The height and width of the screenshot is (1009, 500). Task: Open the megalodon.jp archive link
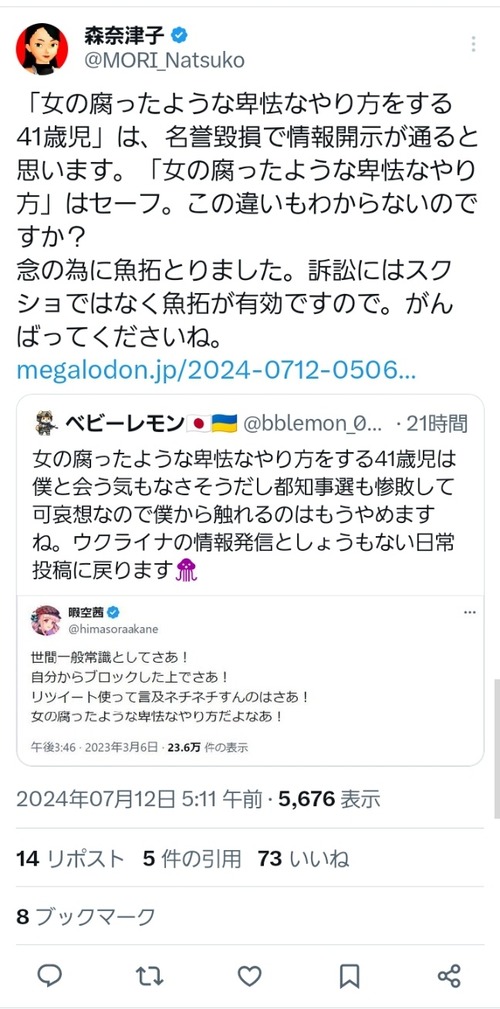click(217, 370)
